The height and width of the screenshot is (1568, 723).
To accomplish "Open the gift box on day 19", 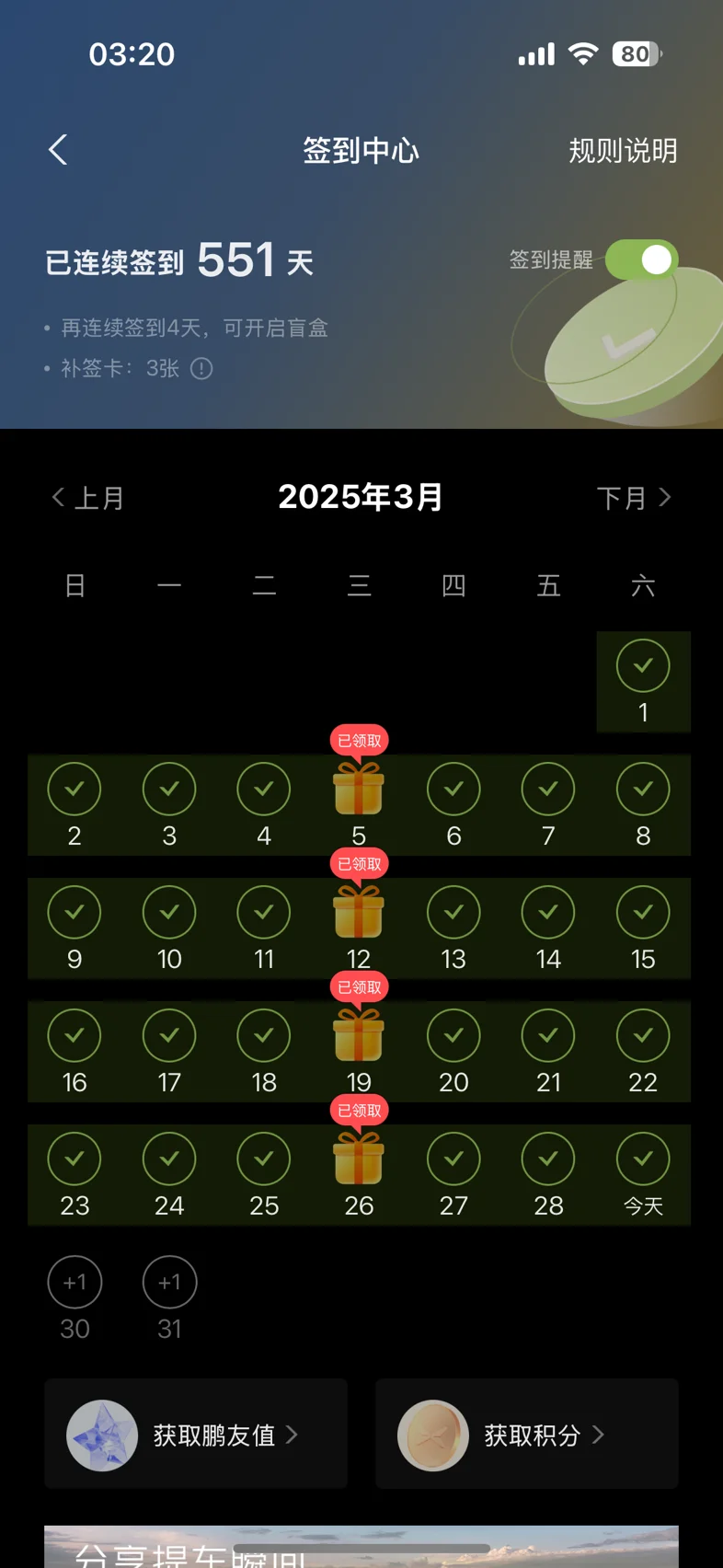I will 359,1036.
